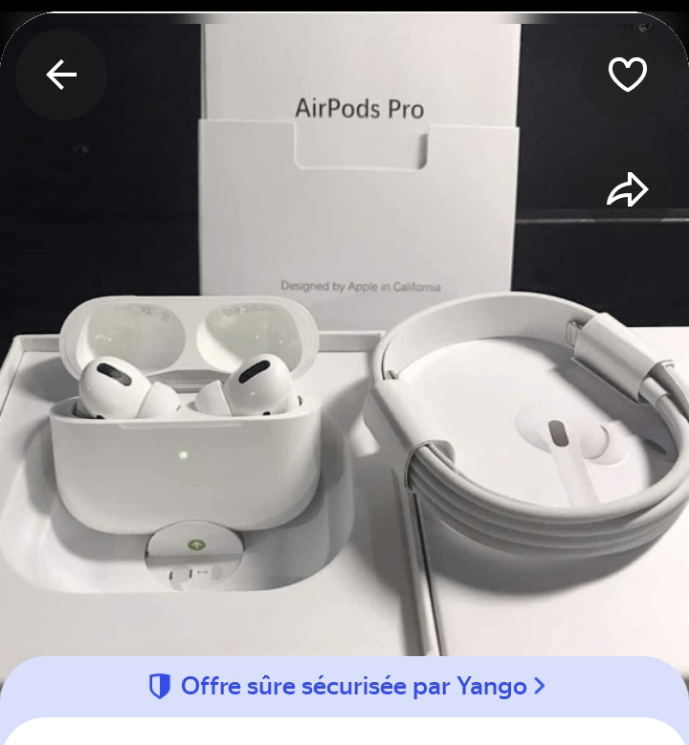Open the AirPods Pro product photo
The height and width of the screenshot is (745, 689).
(x=344, y=400)
